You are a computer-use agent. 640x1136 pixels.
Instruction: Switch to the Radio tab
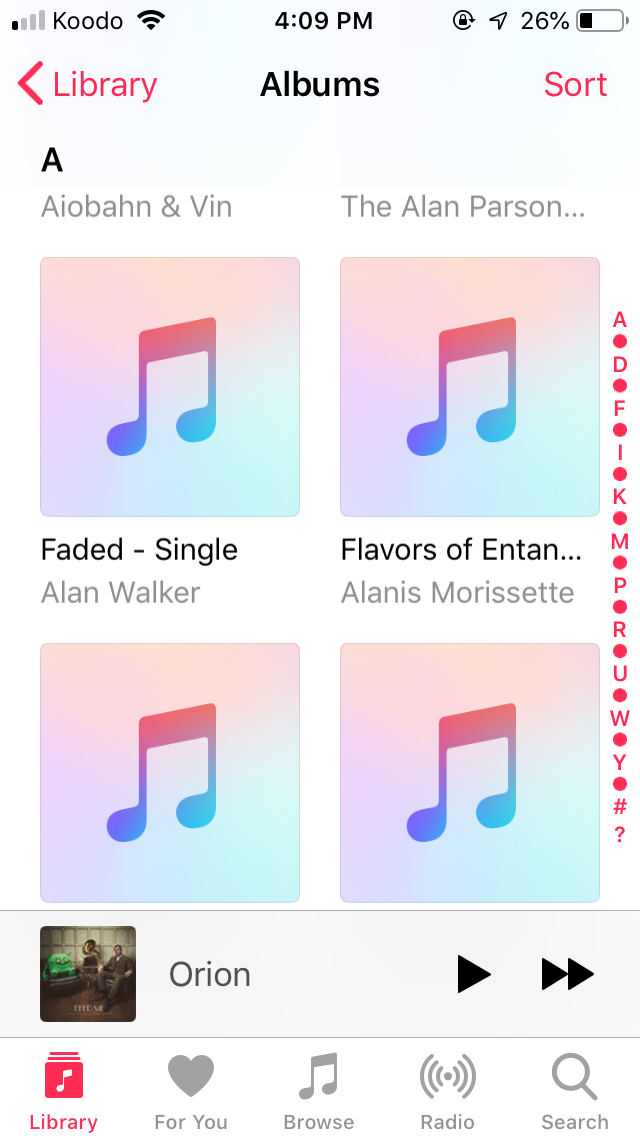coord(447,1092)
